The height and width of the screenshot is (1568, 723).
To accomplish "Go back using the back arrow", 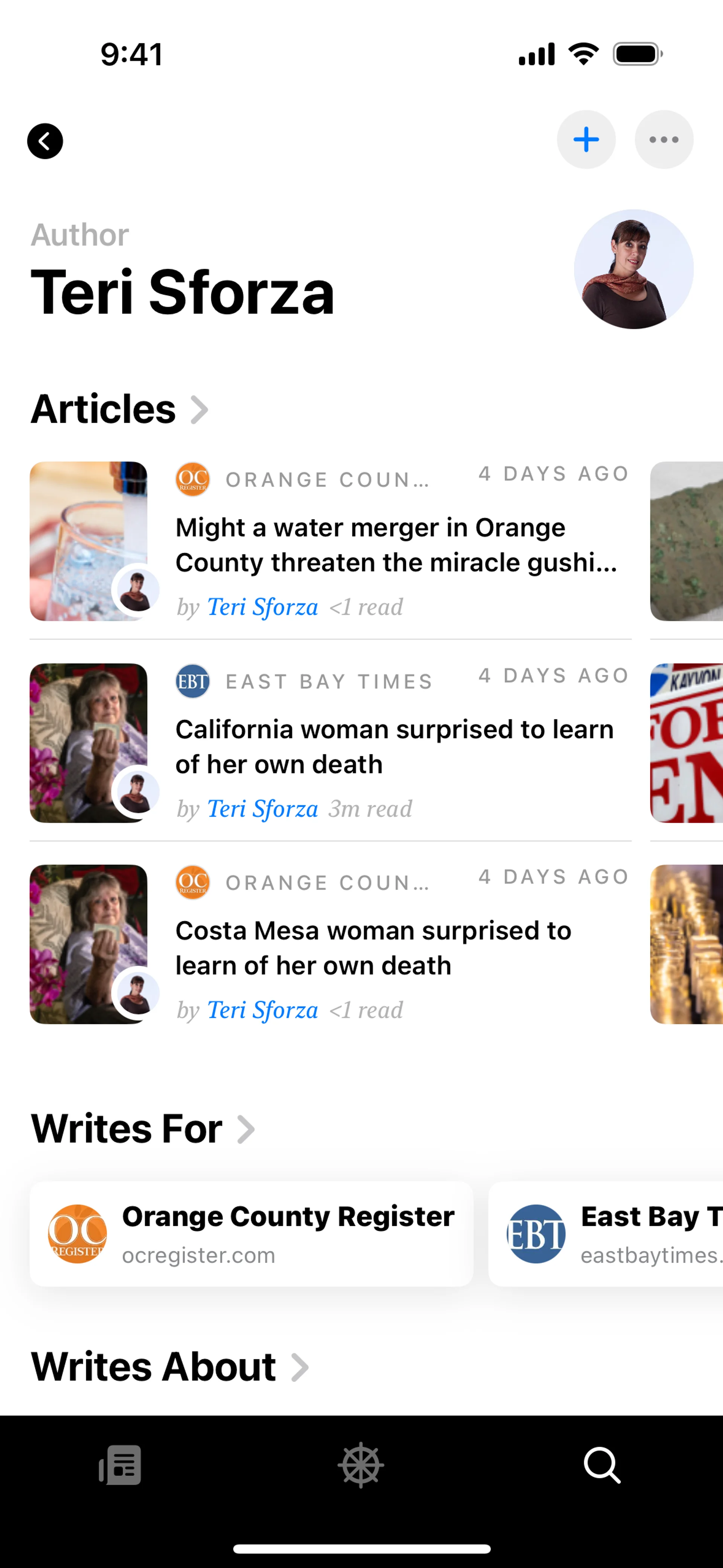I will tap(45, 141).
